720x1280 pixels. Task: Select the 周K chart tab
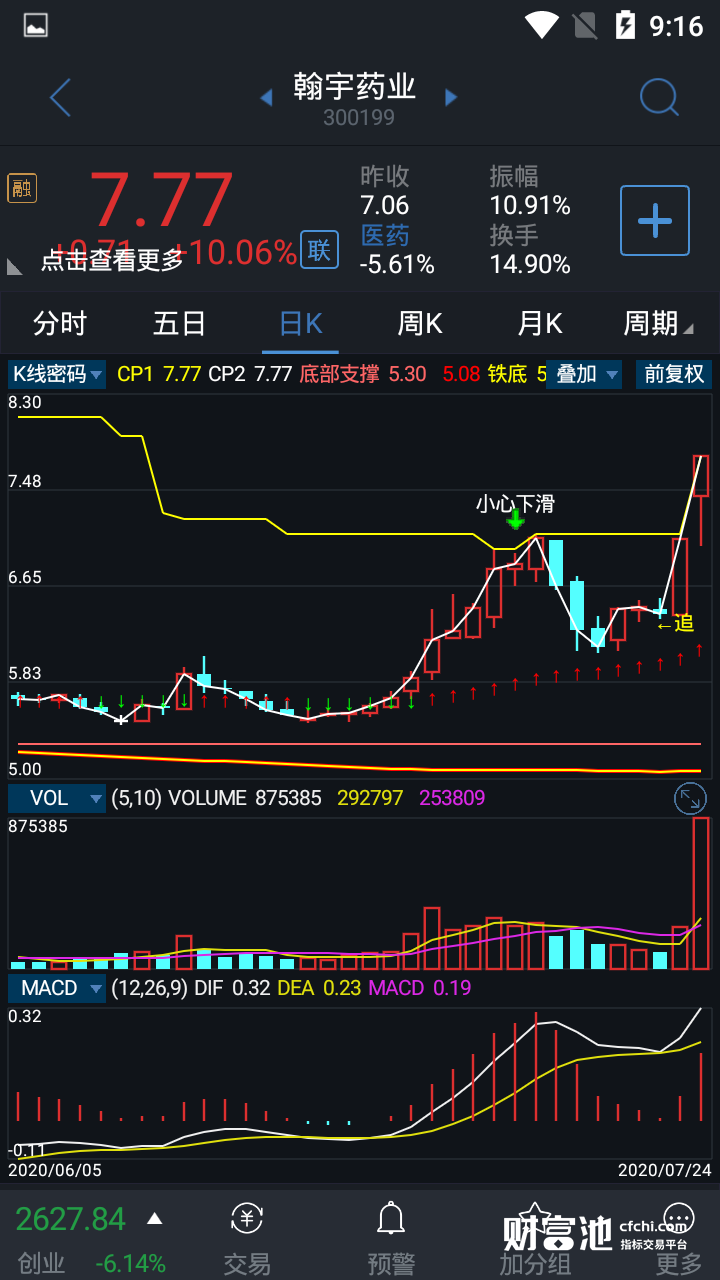point(420,324)
